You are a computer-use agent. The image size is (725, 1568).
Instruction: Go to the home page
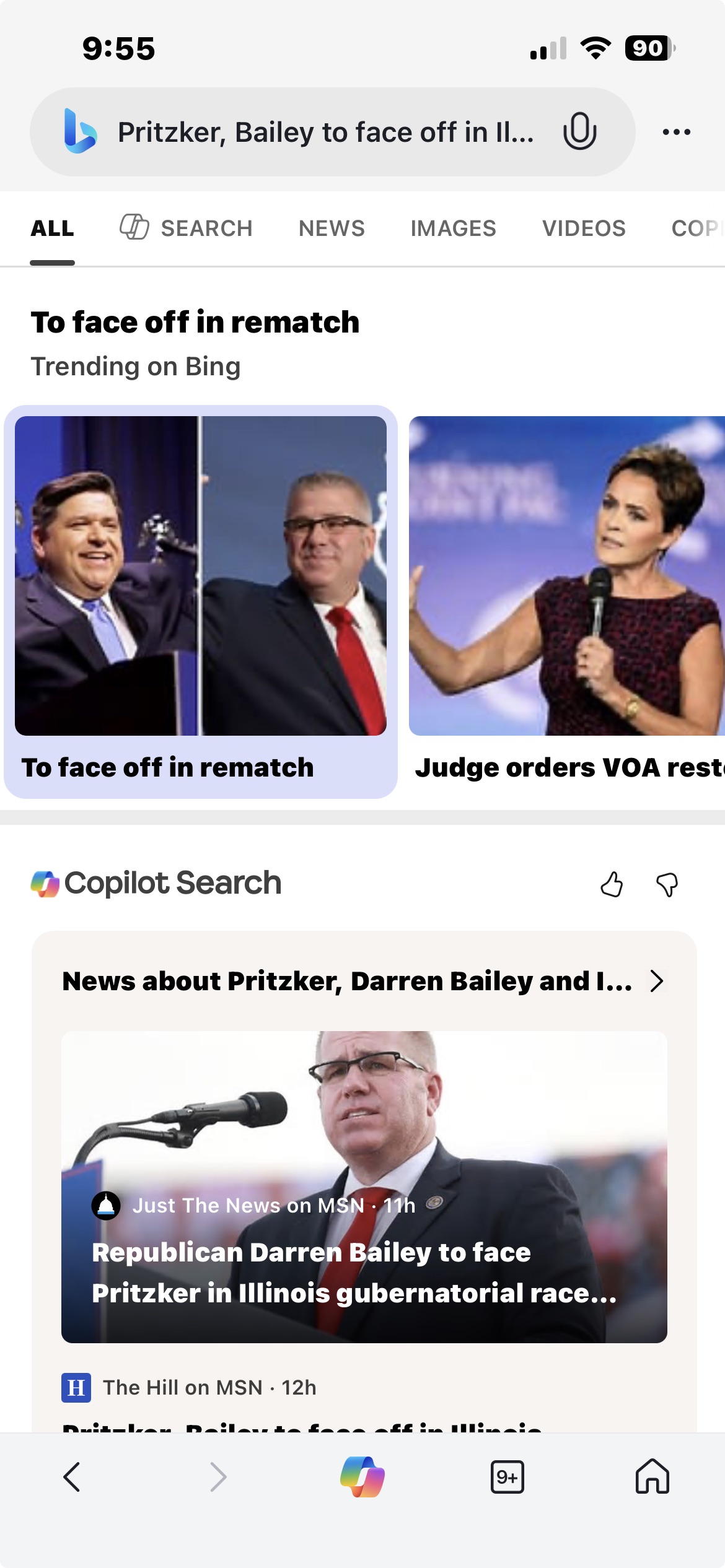[652, 1477]
